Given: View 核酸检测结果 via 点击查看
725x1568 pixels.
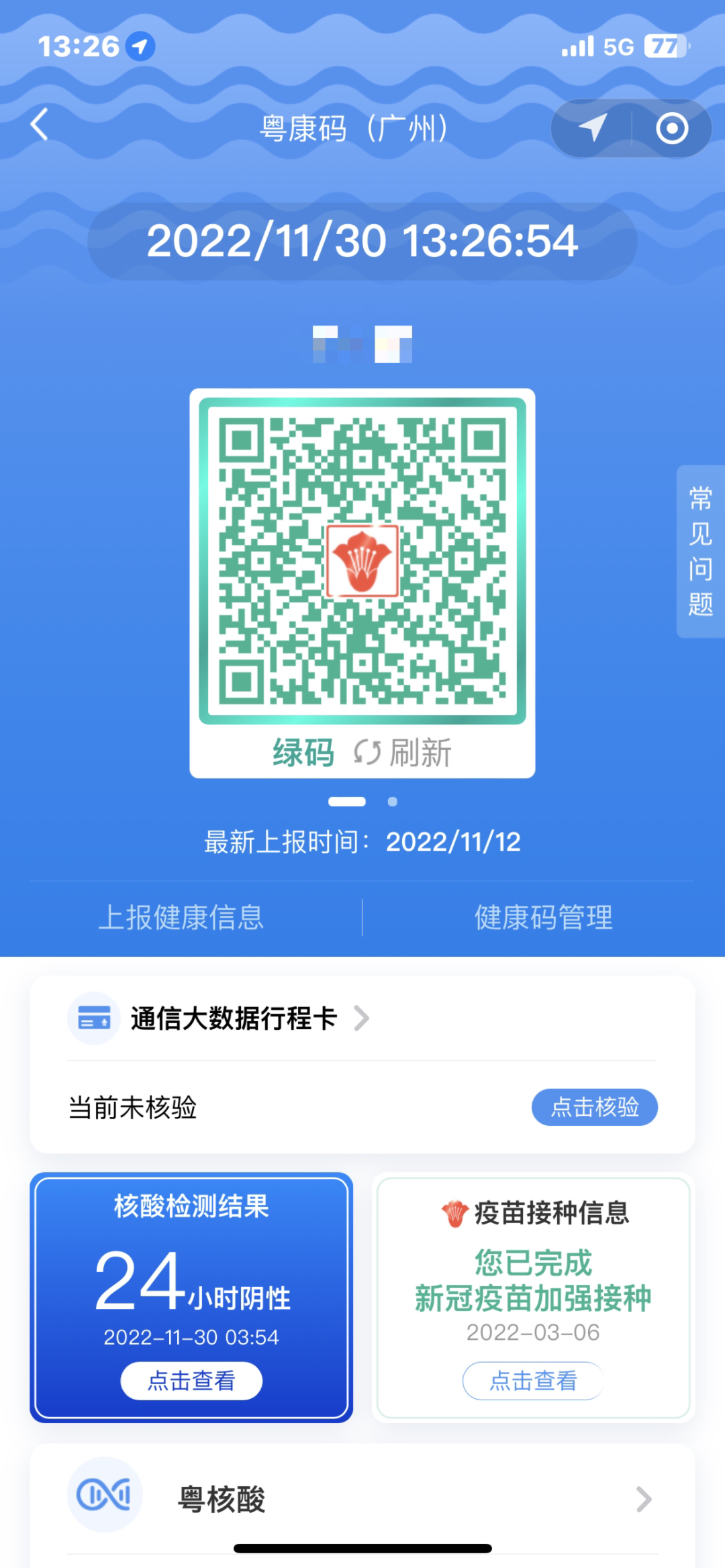Looking at the screenshot, I should (x=191, y=1381).
